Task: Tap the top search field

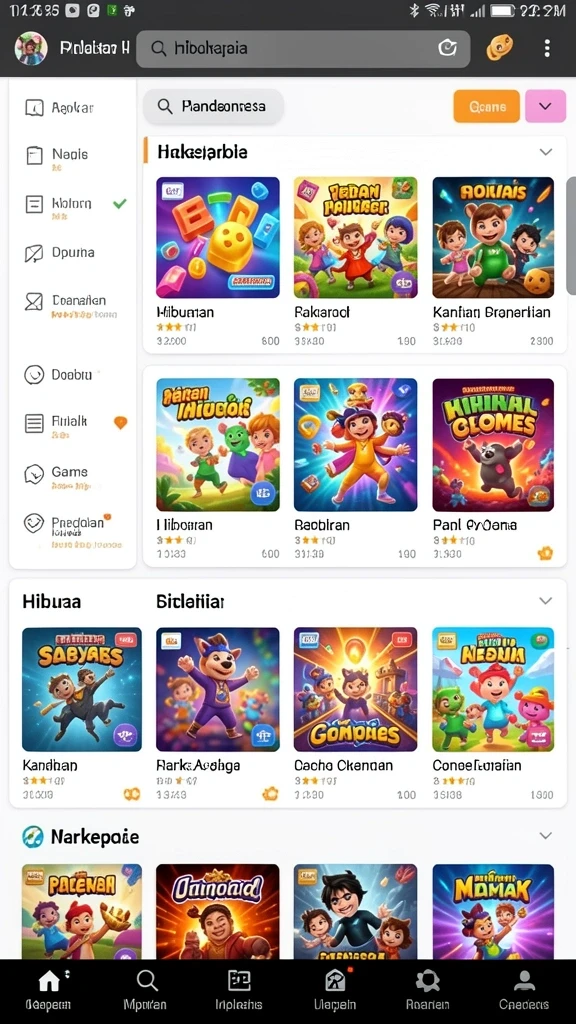Action: click(303, 48)
